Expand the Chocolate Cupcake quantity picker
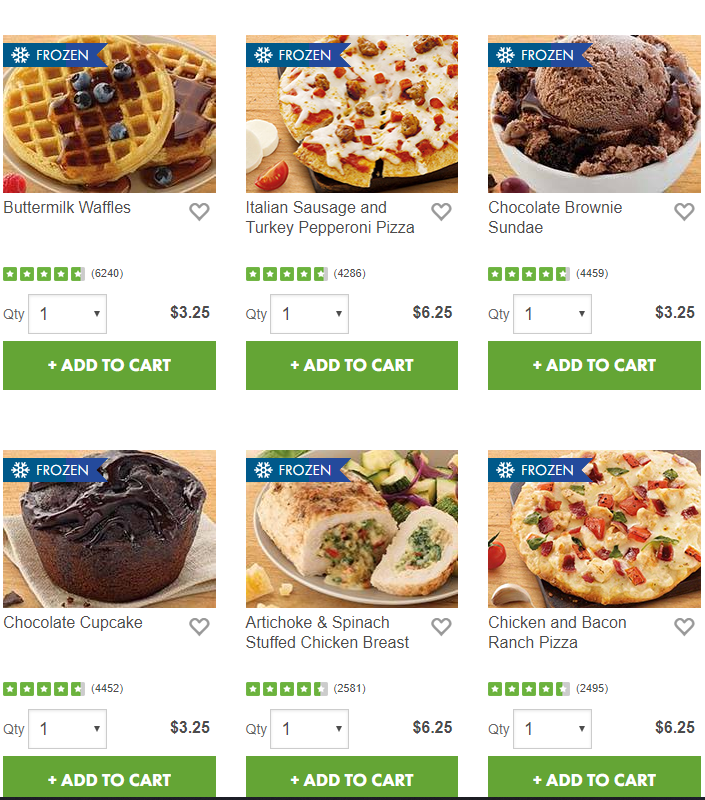 point(67,729)
